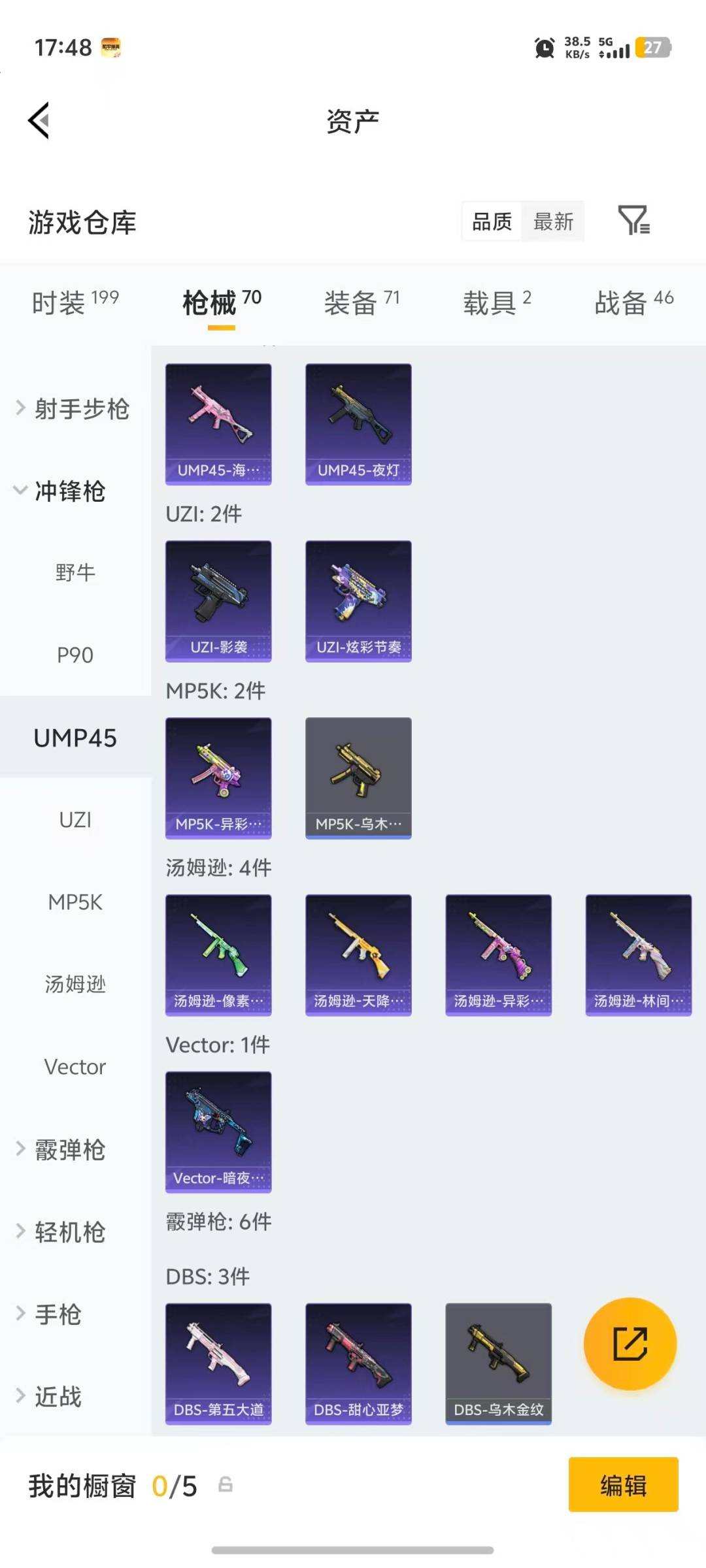The image size is (706, 1568).
Task: Switch to the 装备 tab
Action: [x=361, y=302]
